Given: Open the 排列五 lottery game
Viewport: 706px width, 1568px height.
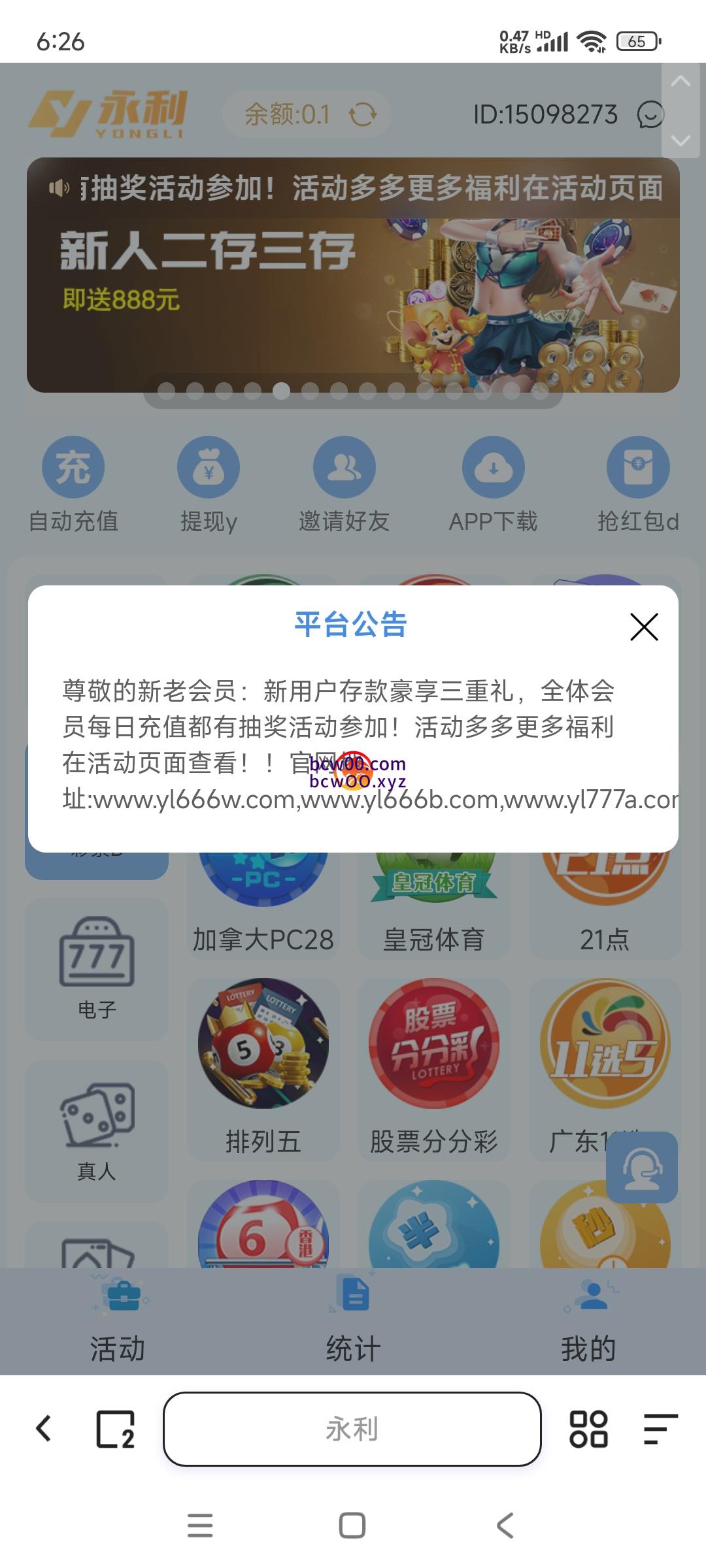Looking at the screenshot, I should pyautogui.click(x=263, y=1066).
